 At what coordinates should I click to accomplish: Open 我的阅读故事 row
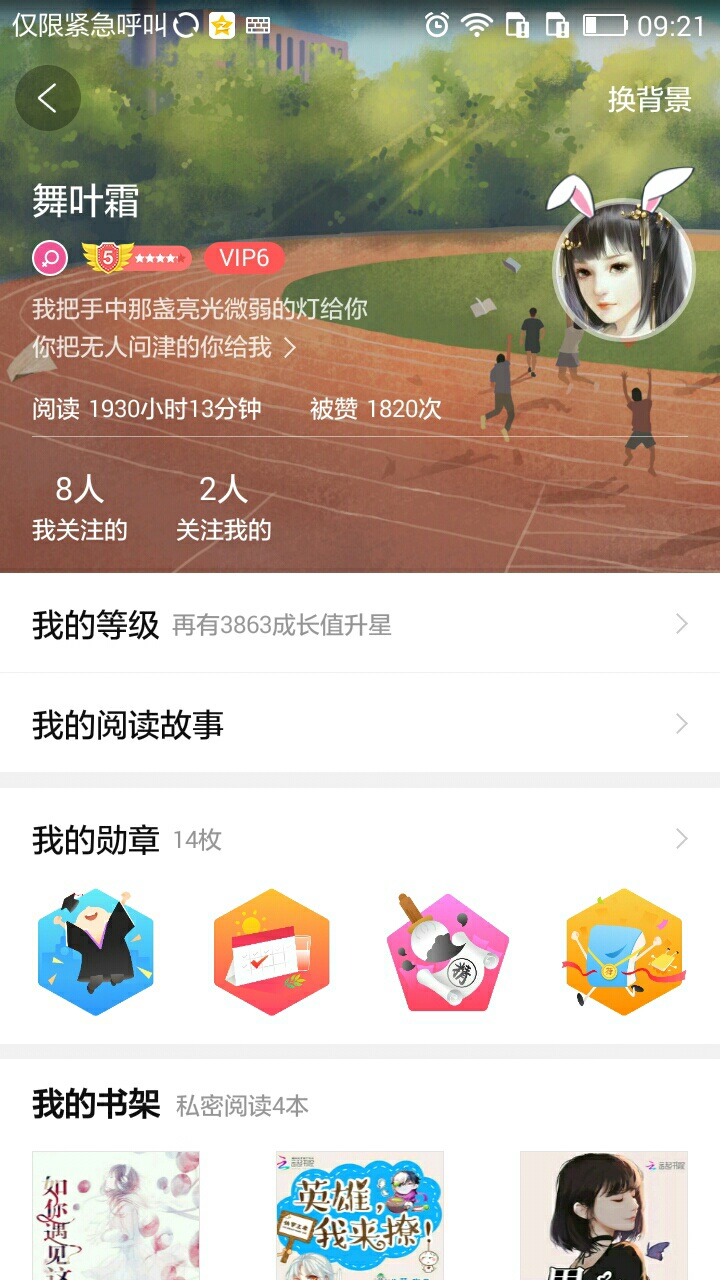(360, 724)
